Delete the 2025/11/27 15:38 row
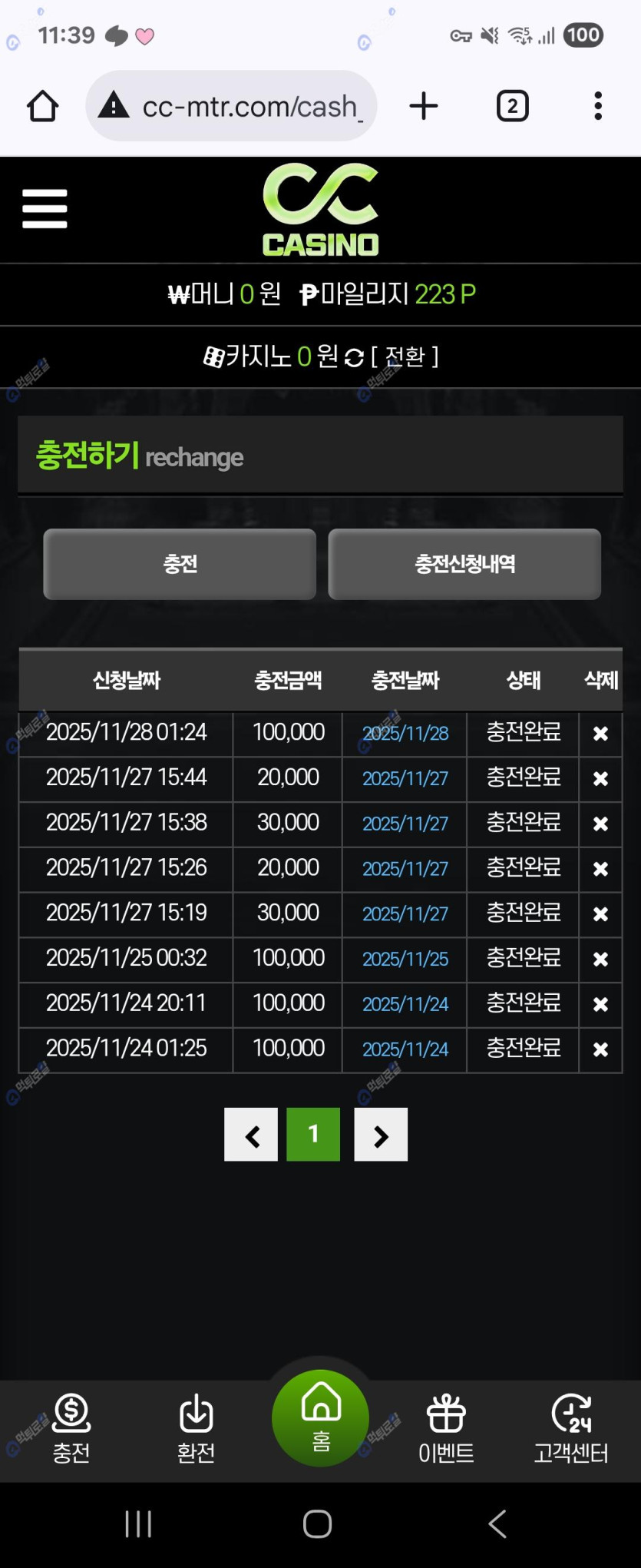The height and width of the screenshot is (1568, 641). (x=600, y=824)
